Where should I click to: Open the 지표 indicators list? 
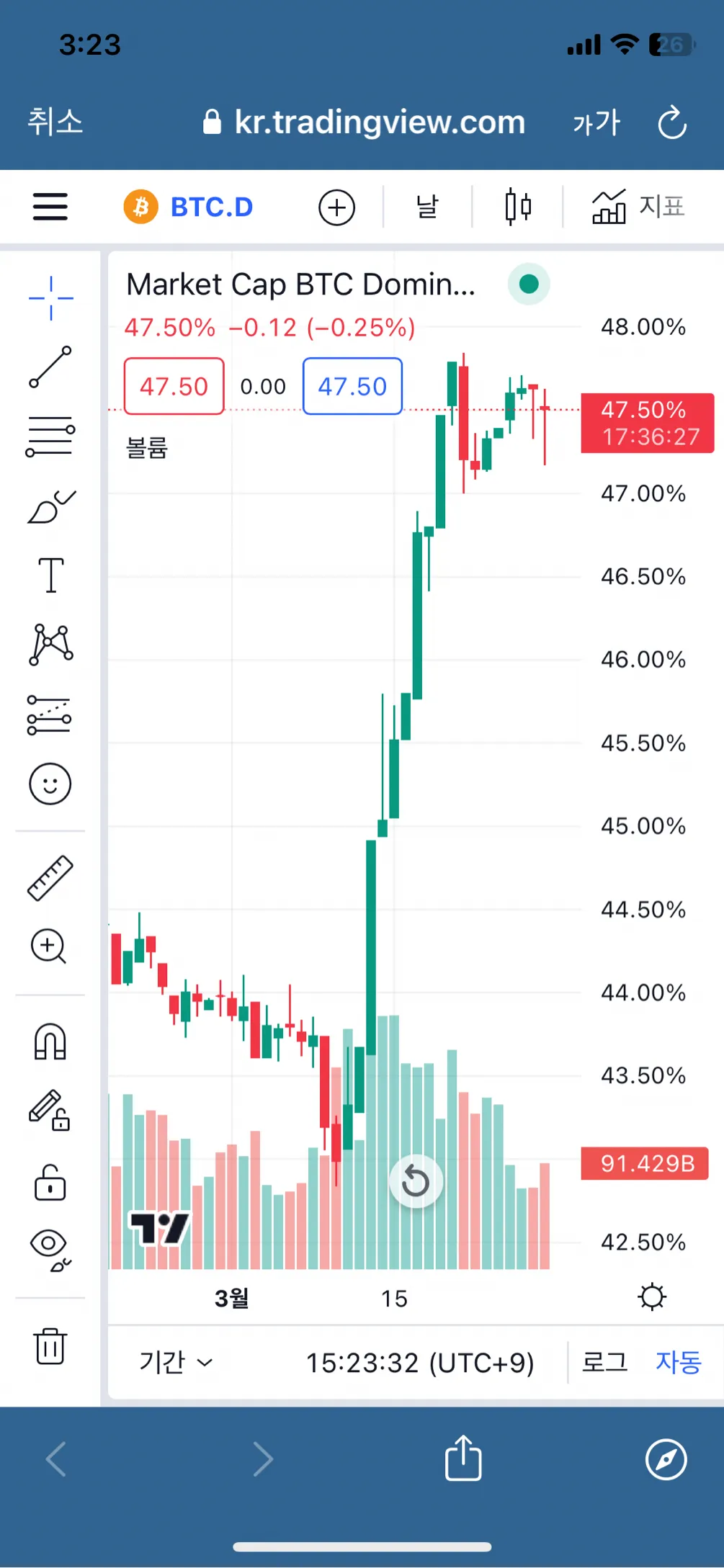638,207
